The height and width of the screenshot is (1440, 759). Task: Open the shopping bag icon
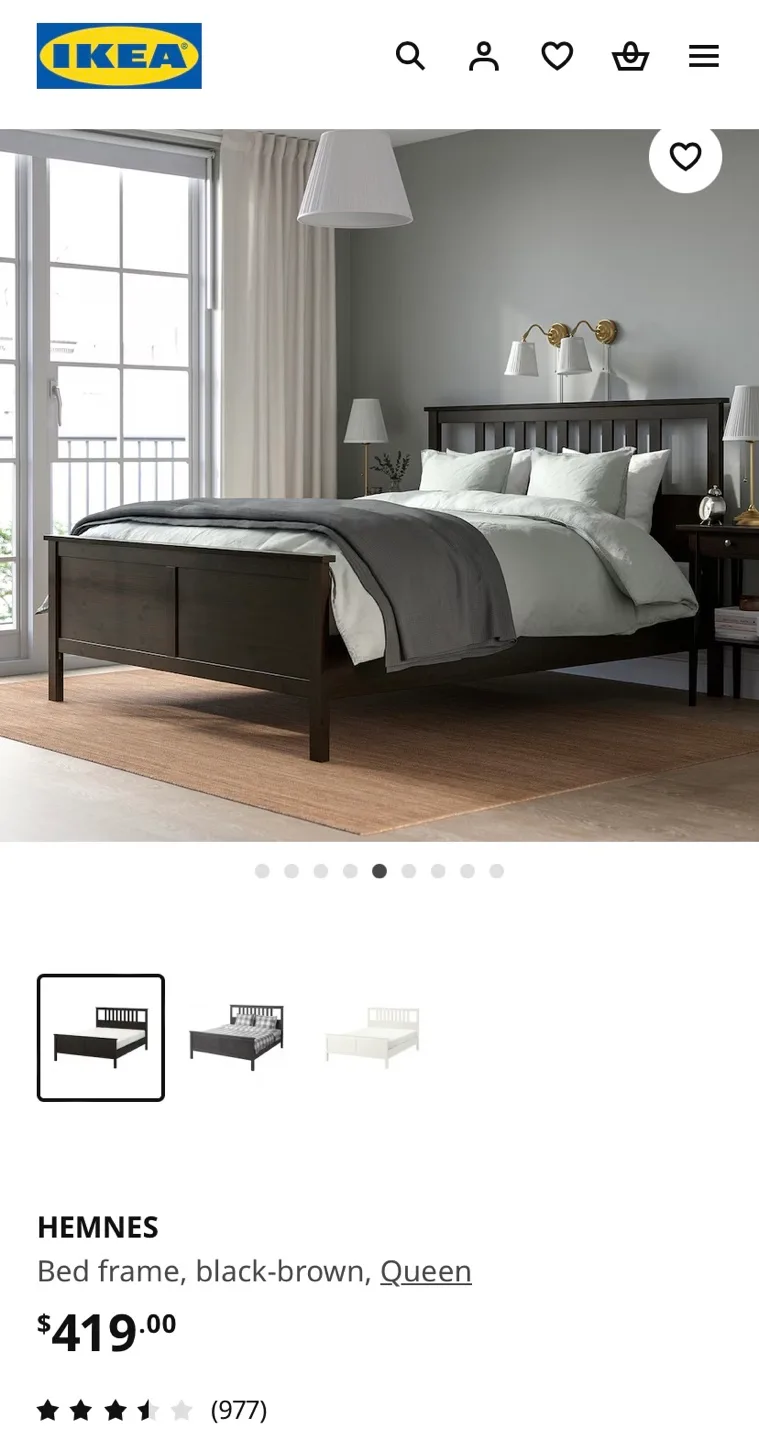[x=631, y=57]
